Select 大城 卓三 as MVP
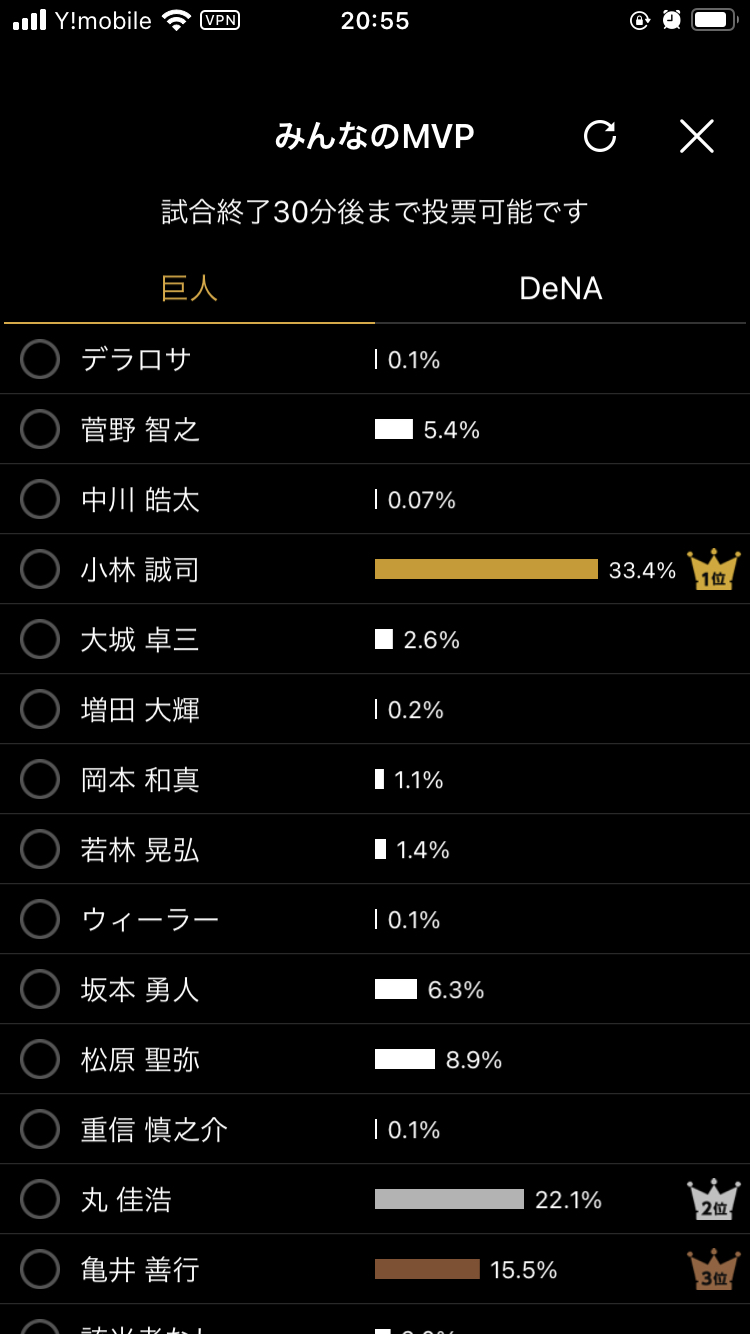The width and height of the screenshot is (750, 1334). [x=40, y=639]
